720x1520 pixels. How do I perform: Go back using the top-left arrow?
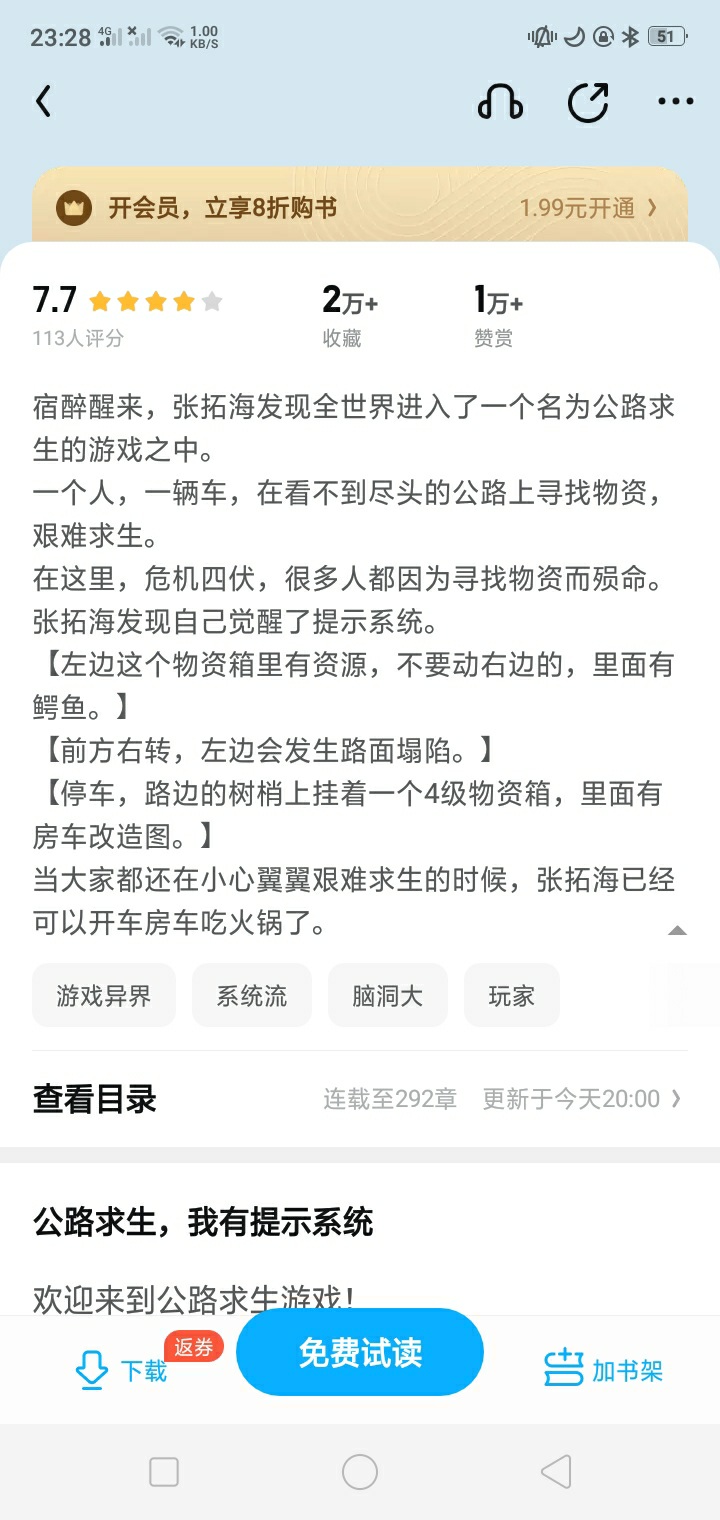(x=43, y=101)
